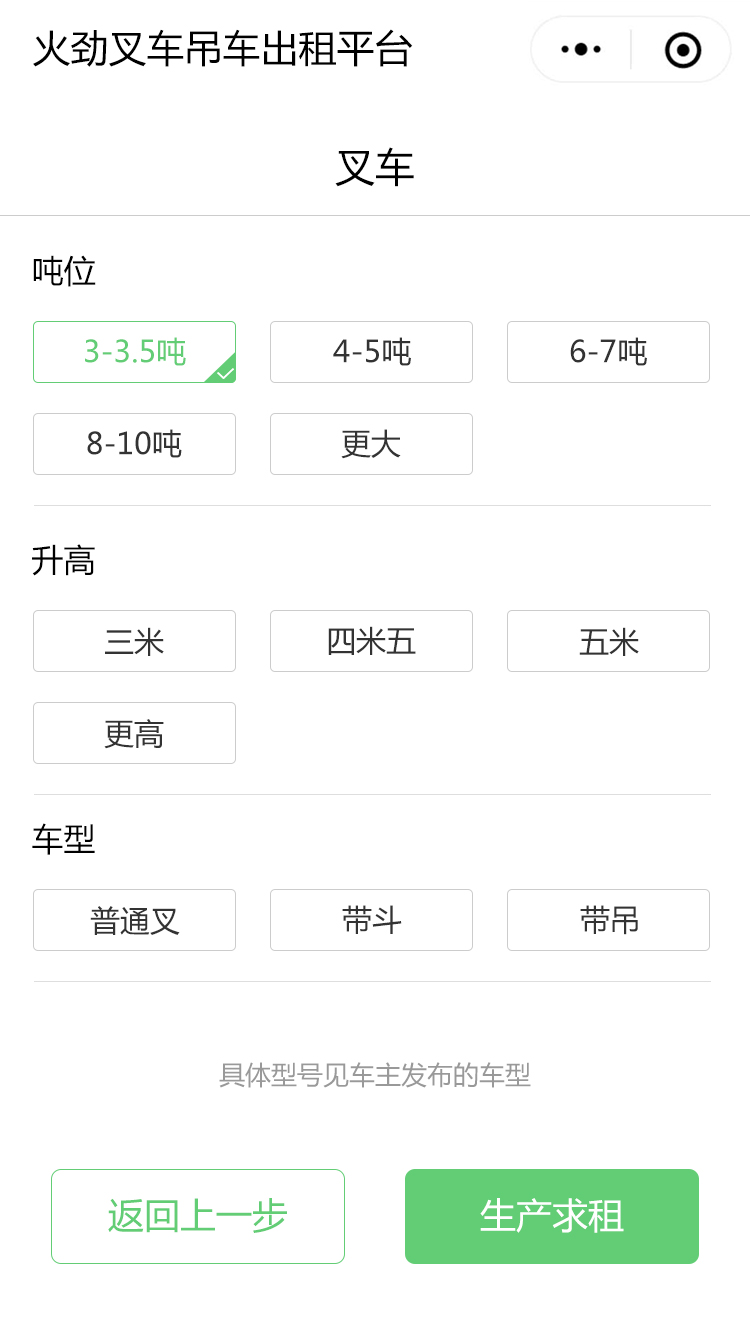The image size is (750, 1334).
Task: Tap 返回上一步 to go back
Action: coord(198,1216)
